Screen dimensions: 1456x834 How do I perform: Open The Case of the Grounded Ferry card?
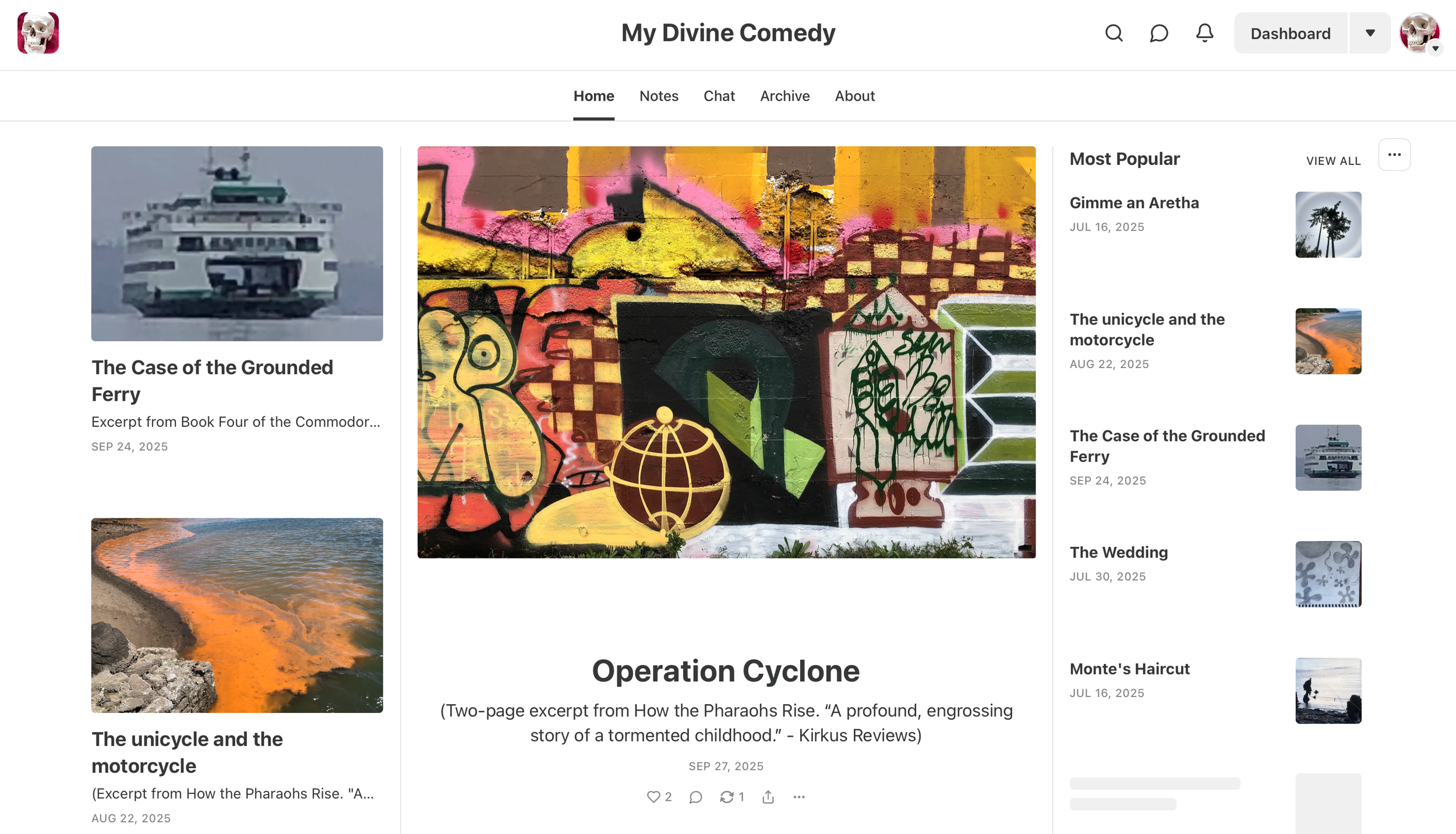click(x=237, y=300)
